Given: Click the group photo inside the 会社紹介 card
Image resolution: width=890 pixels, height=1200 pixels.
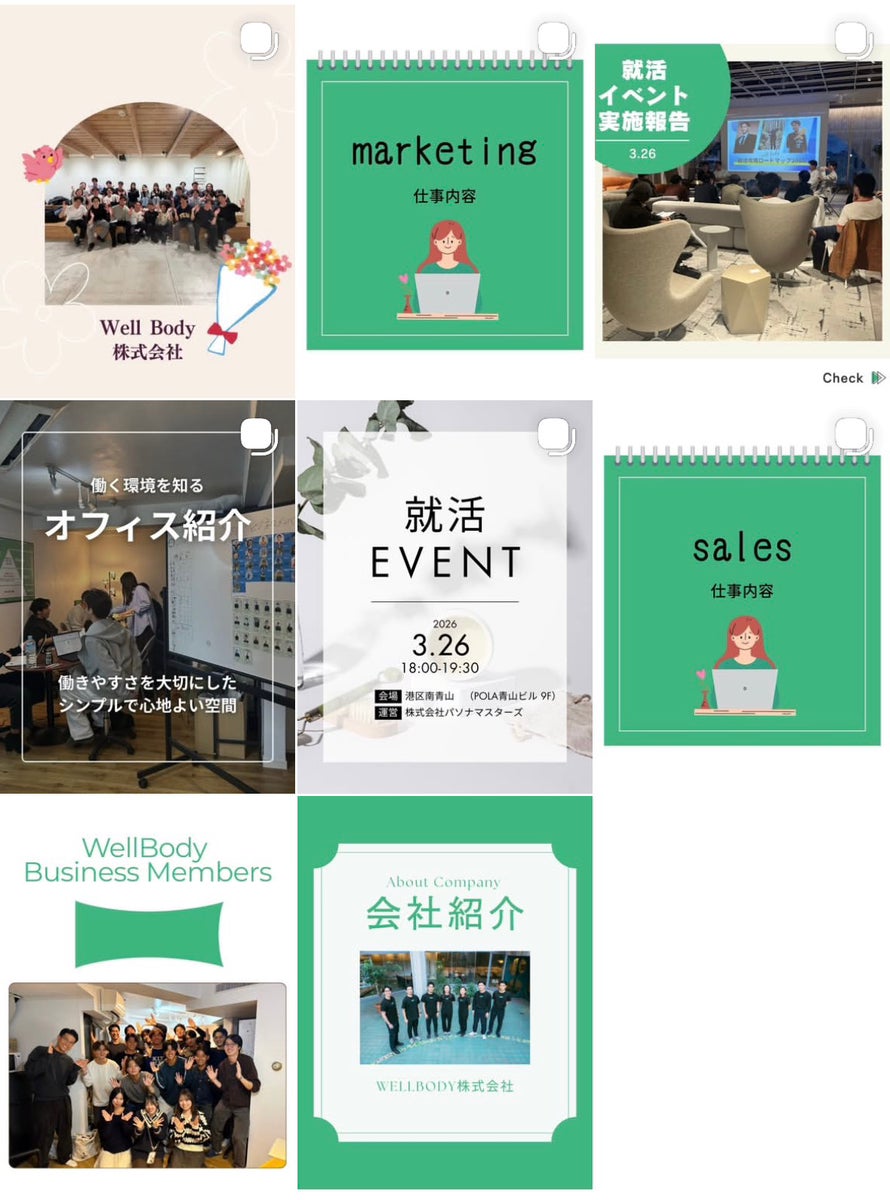Looking at the screenshot, I should (444, 1010).
